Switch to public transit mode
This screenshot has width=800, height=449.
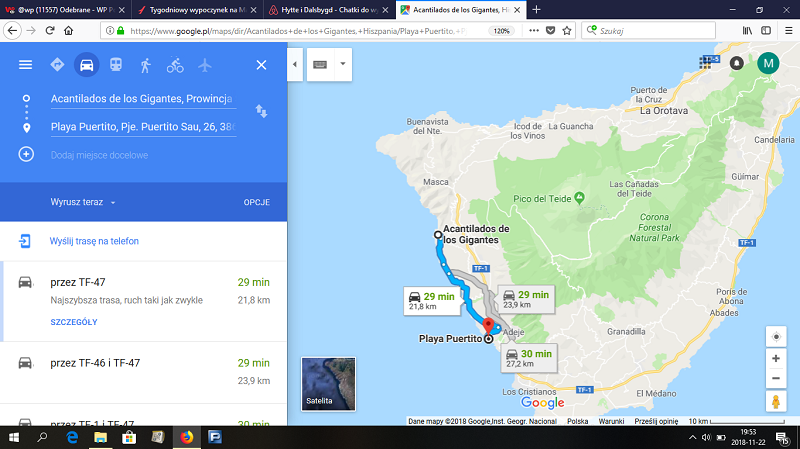coord(116,65)
